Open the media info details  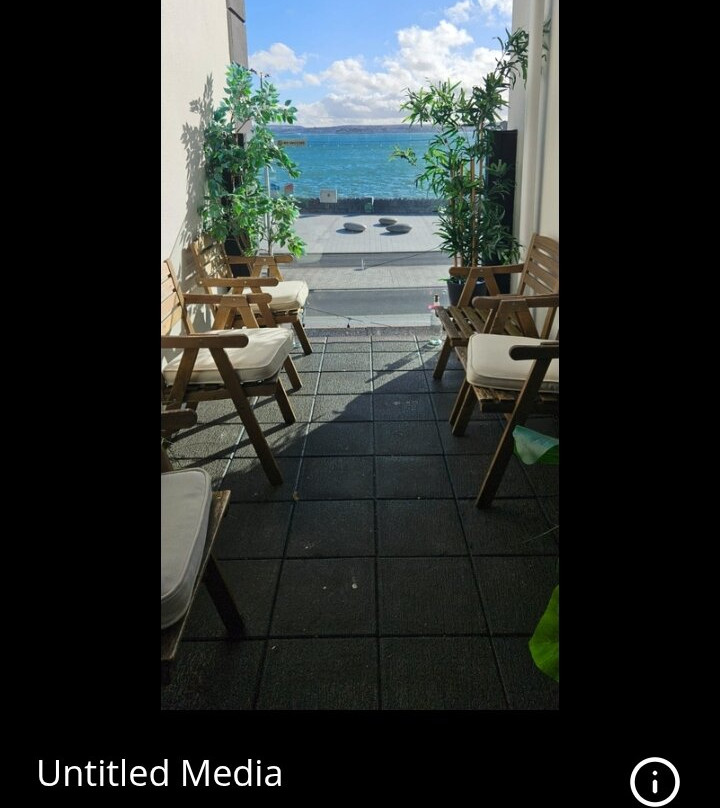655,781
